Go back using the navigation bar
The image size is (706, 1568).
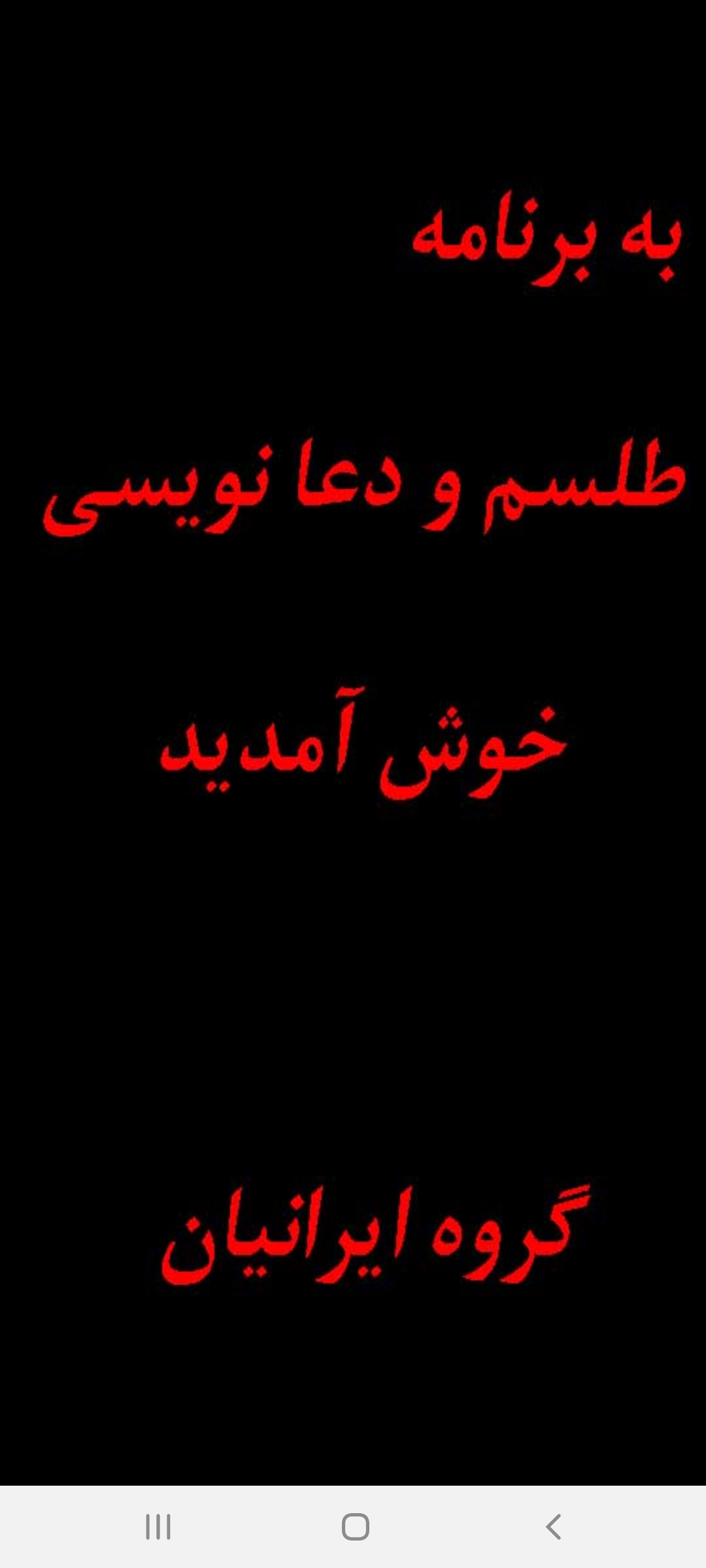(553, 1527)
